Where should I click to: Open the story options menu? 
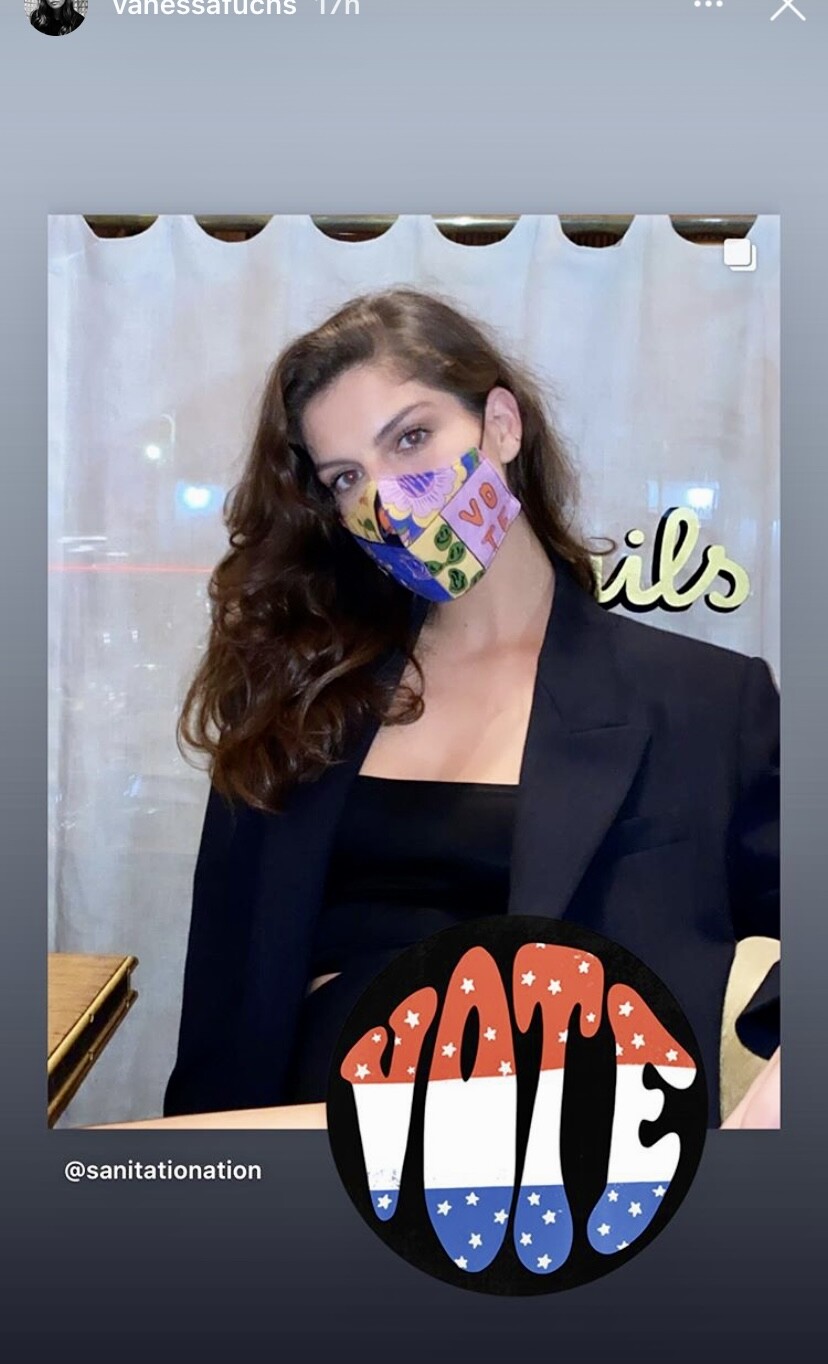point(708,5)
